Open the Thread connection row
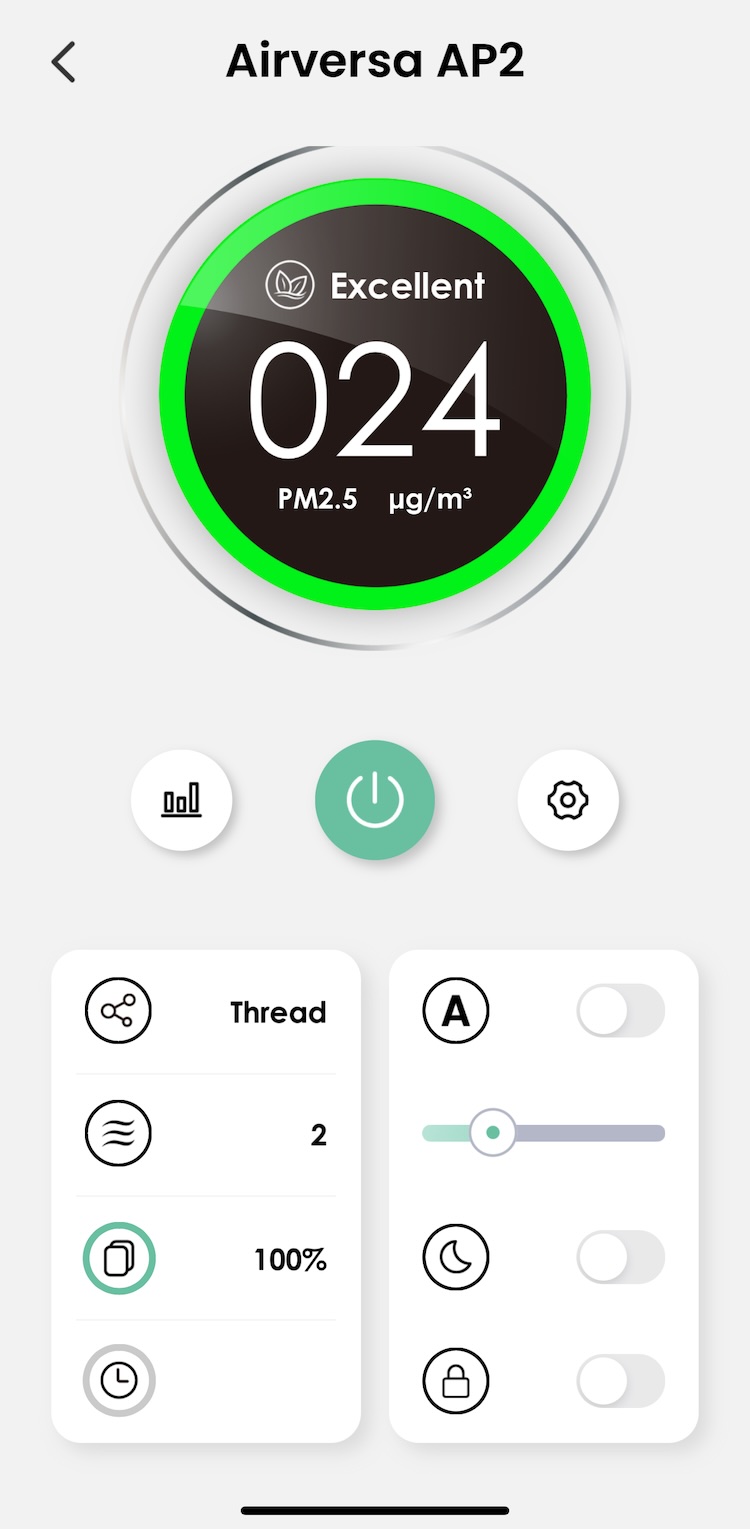Image resolution: width=750 pixels, height=1529 pixels. (x=206, y=1012)
